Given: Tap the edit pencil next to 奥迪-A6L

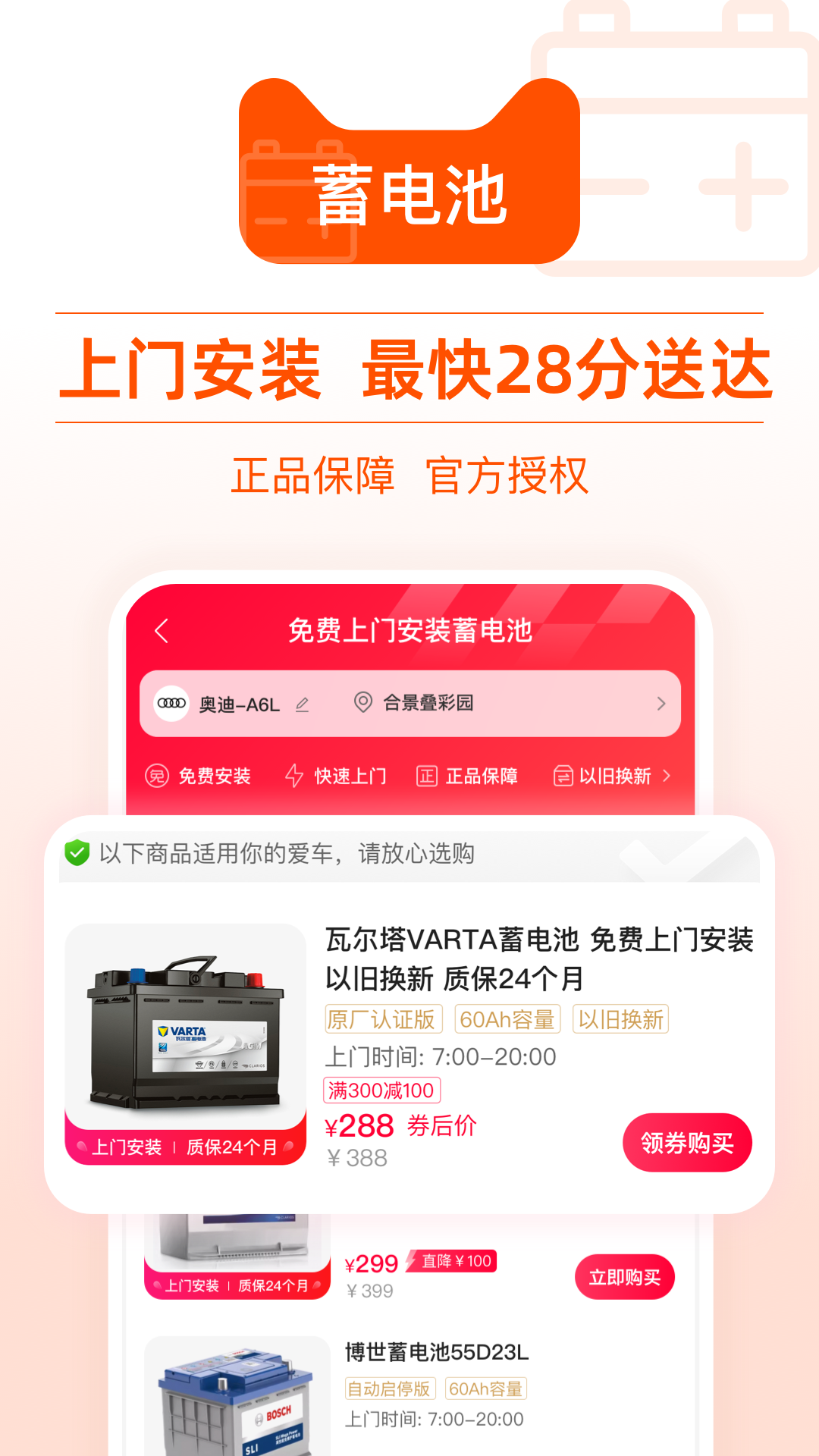Looking at the screenshot, I should click(303, 704).
